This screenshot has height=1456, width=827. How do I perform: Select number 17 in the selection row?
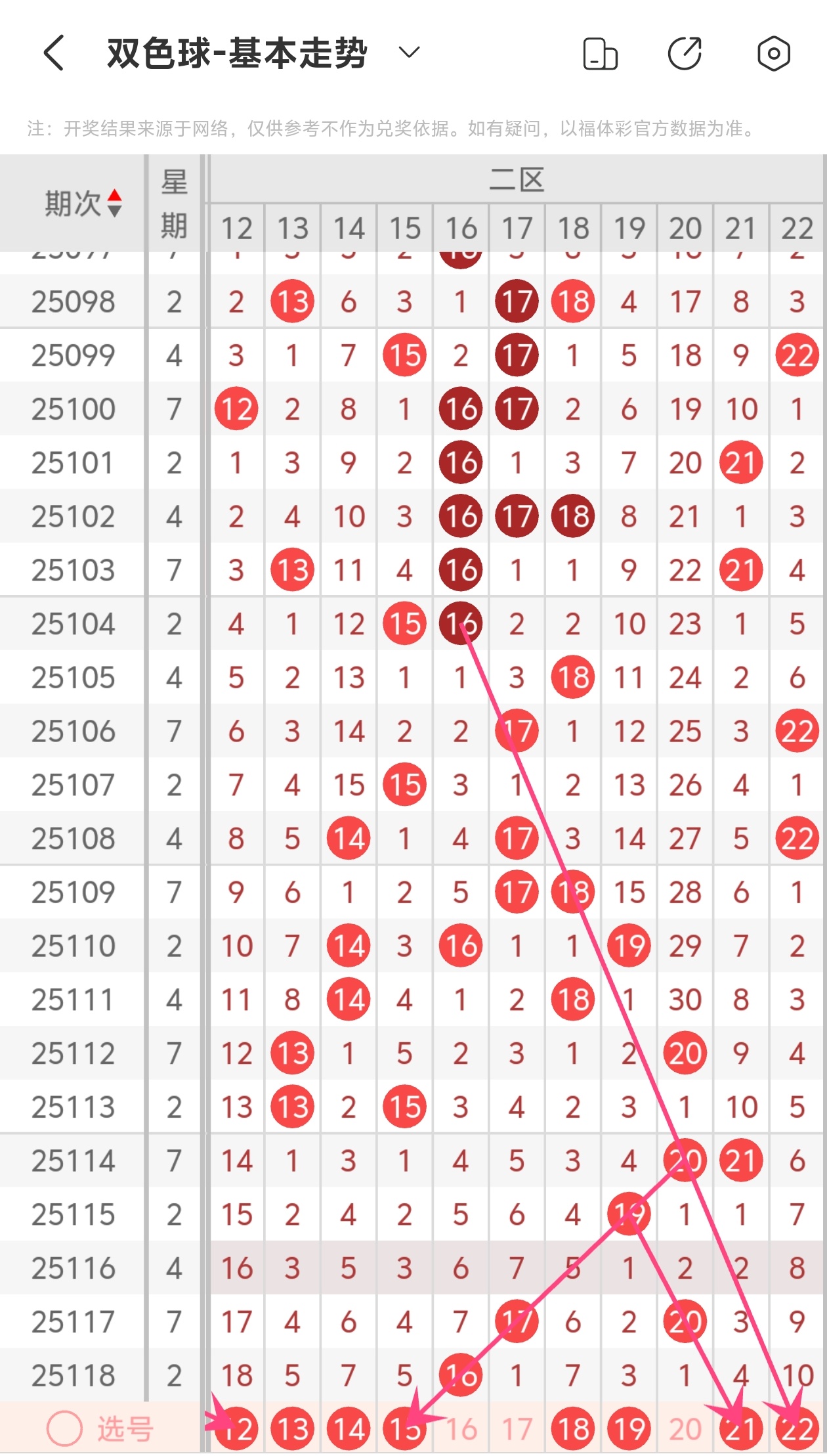click(517, 1429)
